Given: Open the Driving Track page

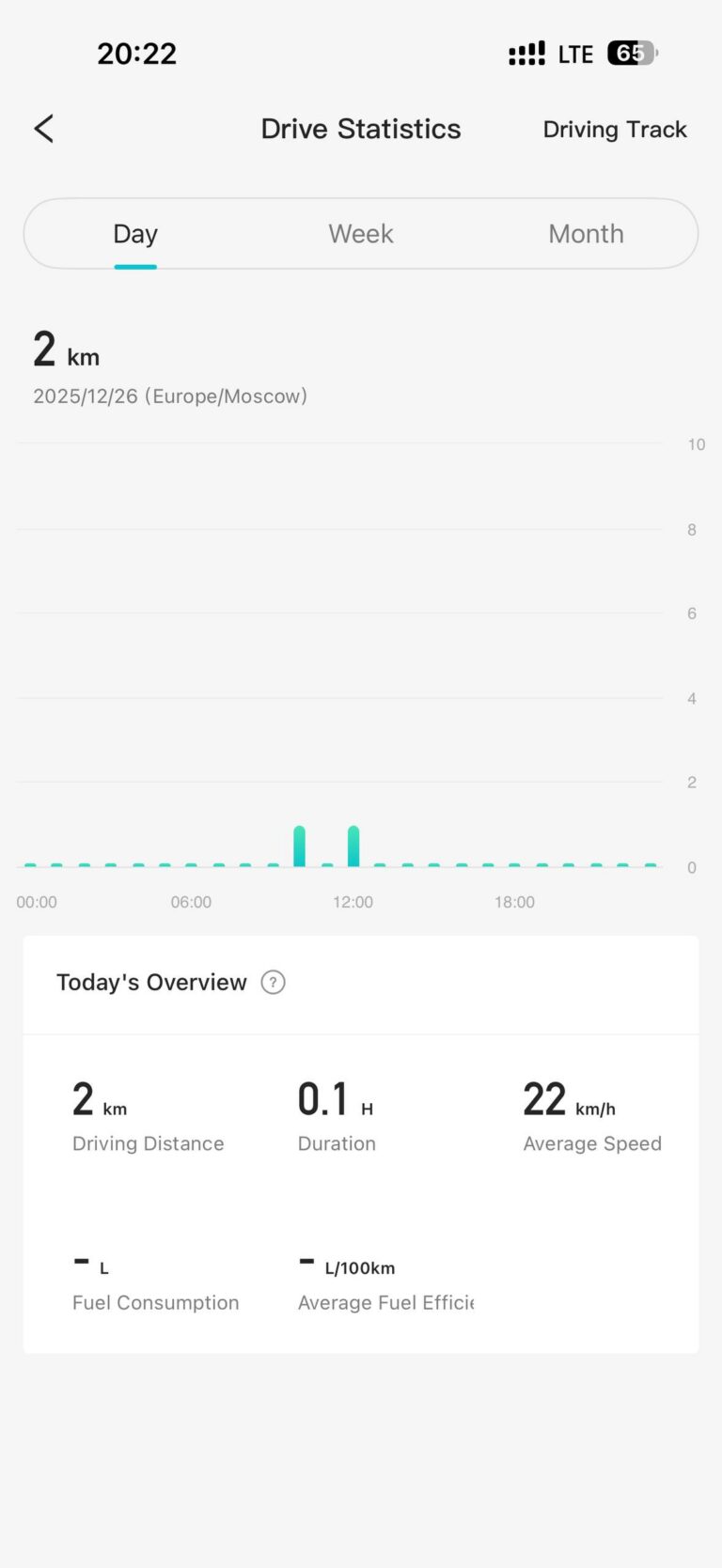Looking at the screenshot, I should 614,130.
